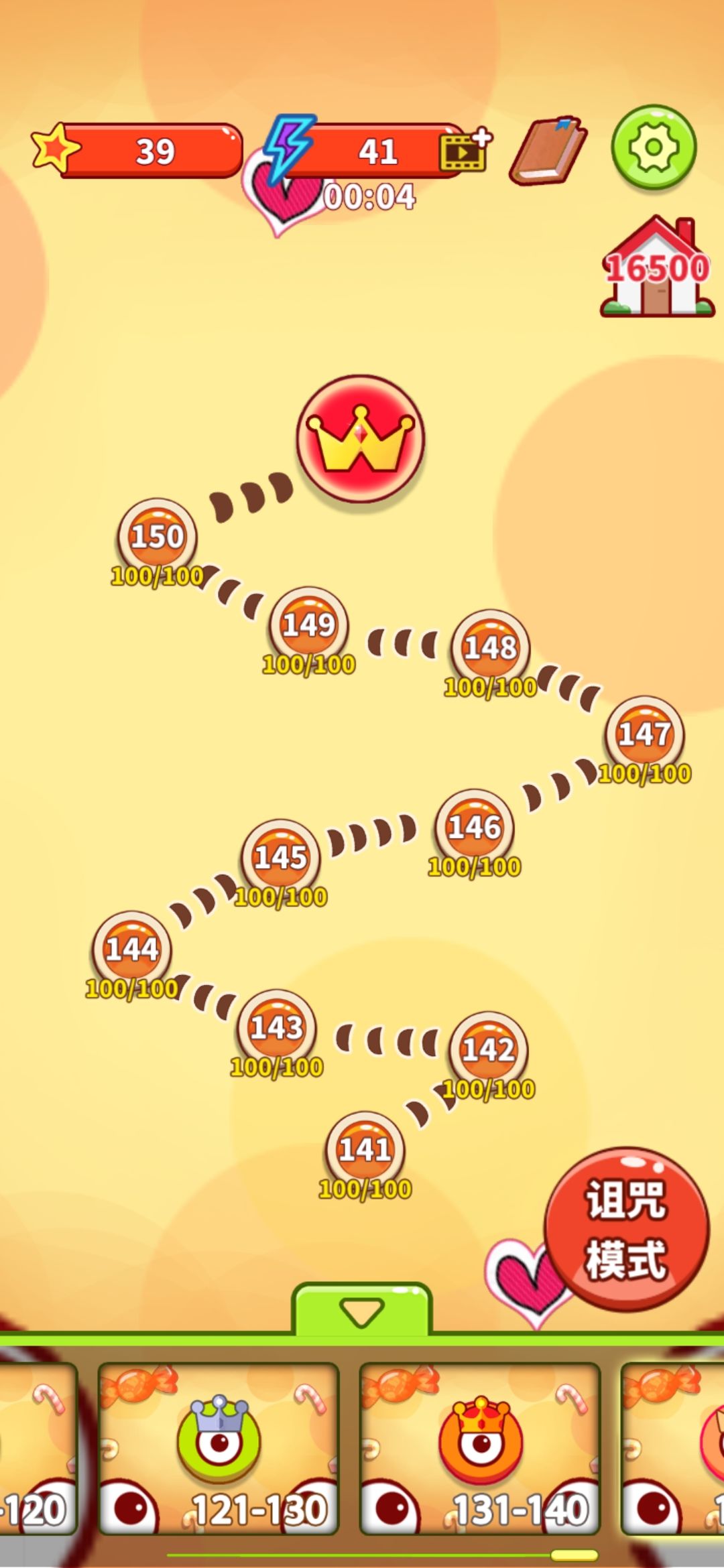Play level 150
724x1568 pixels.
click(x=157, y=537)
